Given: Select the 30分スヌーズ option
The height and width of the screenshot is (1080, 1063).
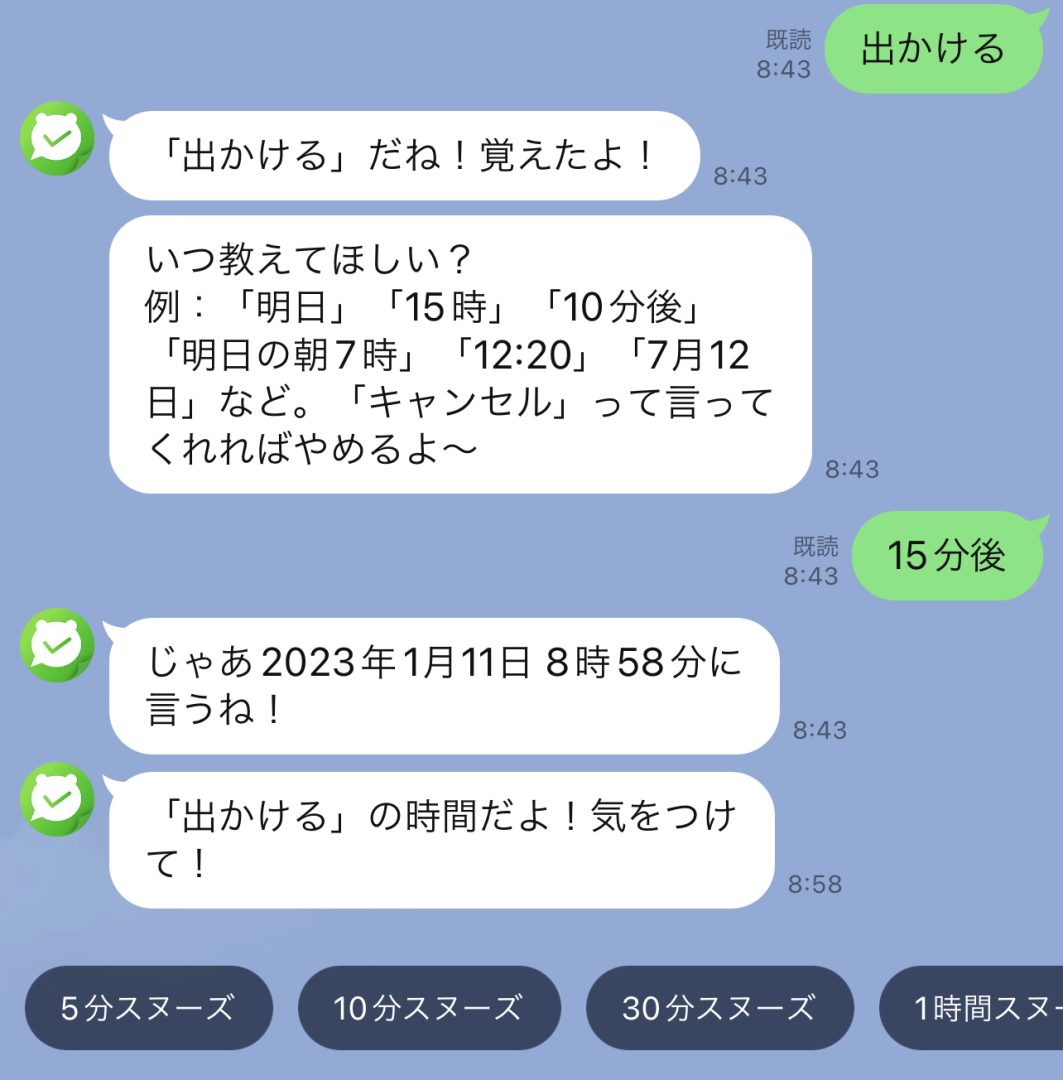Looking at the screenshot, I should (x=719, y=1007).
